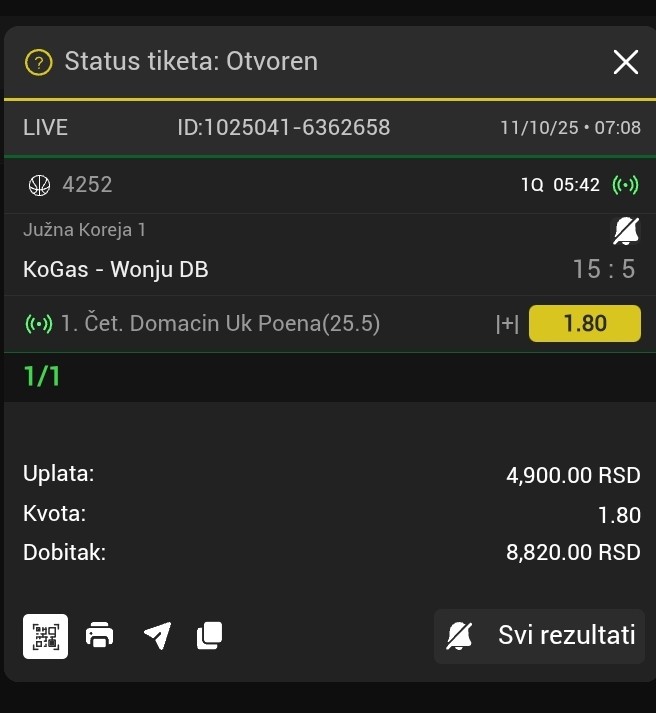The width and height of the screenshot is (656, 713).
Task: Show the ticket QR code
Action: pyautogui.click(x=46, y=636)
